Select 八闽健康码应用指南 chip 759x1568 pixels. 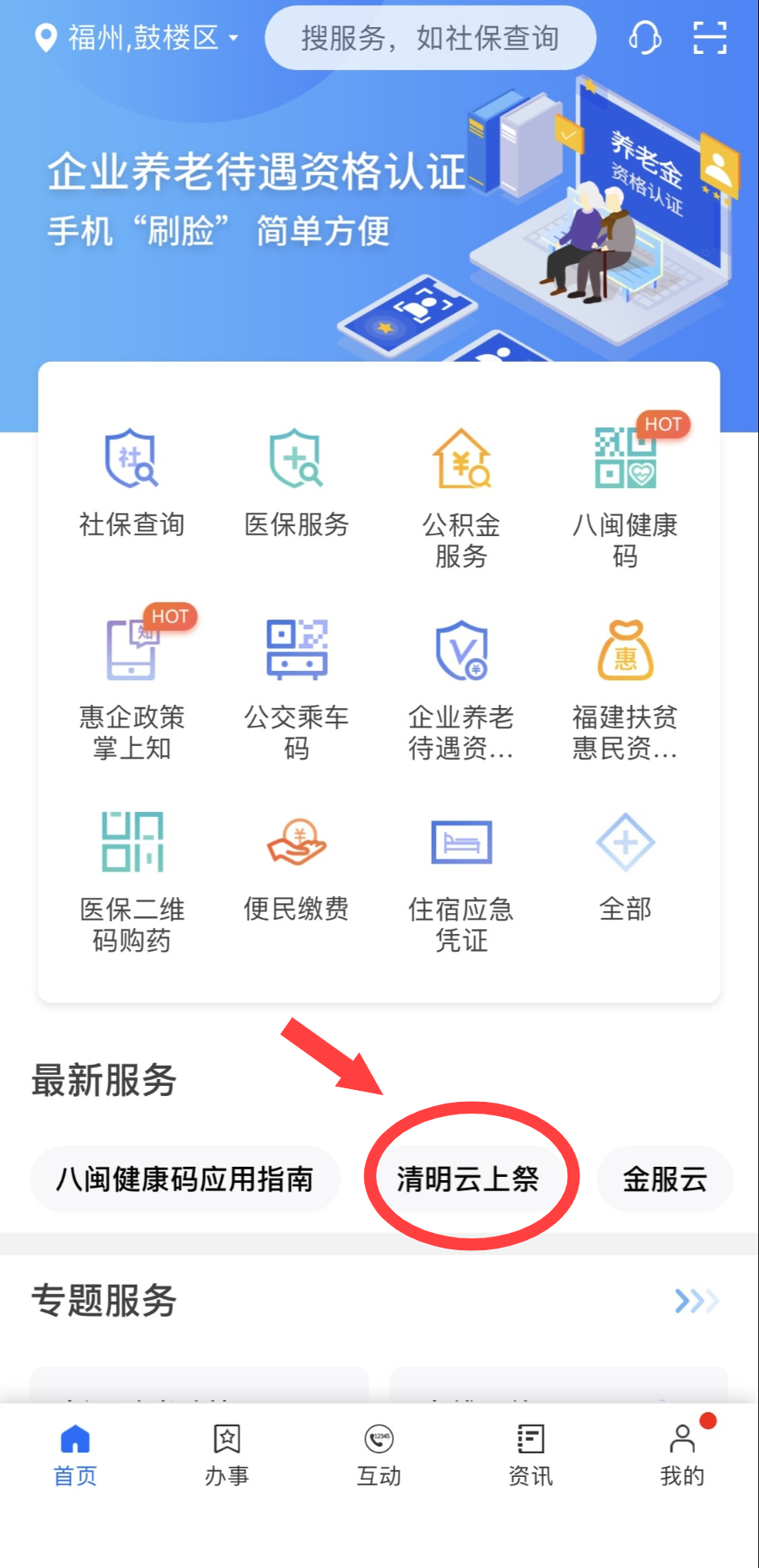coord(185,1179)
